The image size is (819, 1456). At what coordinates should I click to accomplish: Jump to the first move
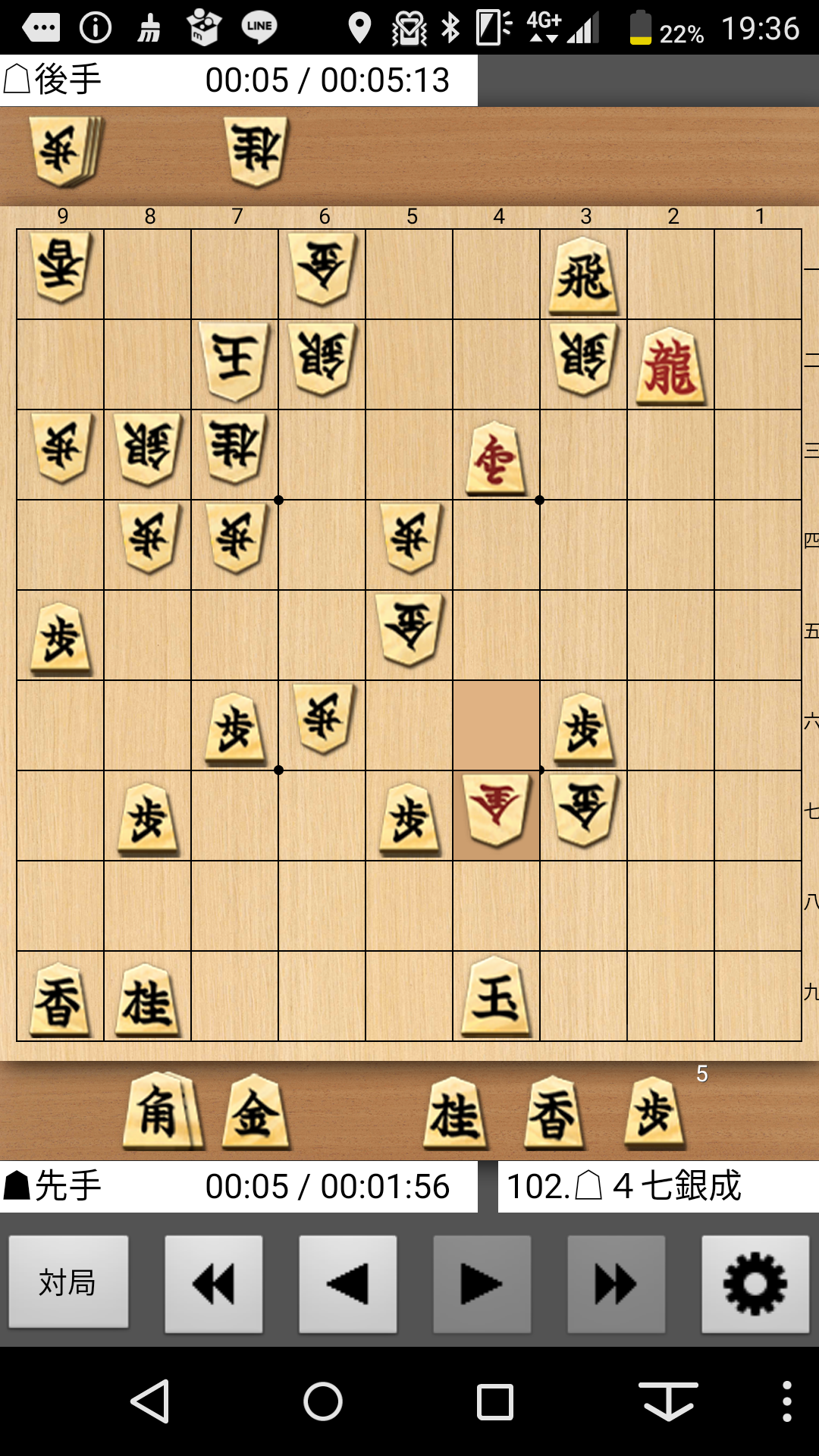[x=214, y=1284]
